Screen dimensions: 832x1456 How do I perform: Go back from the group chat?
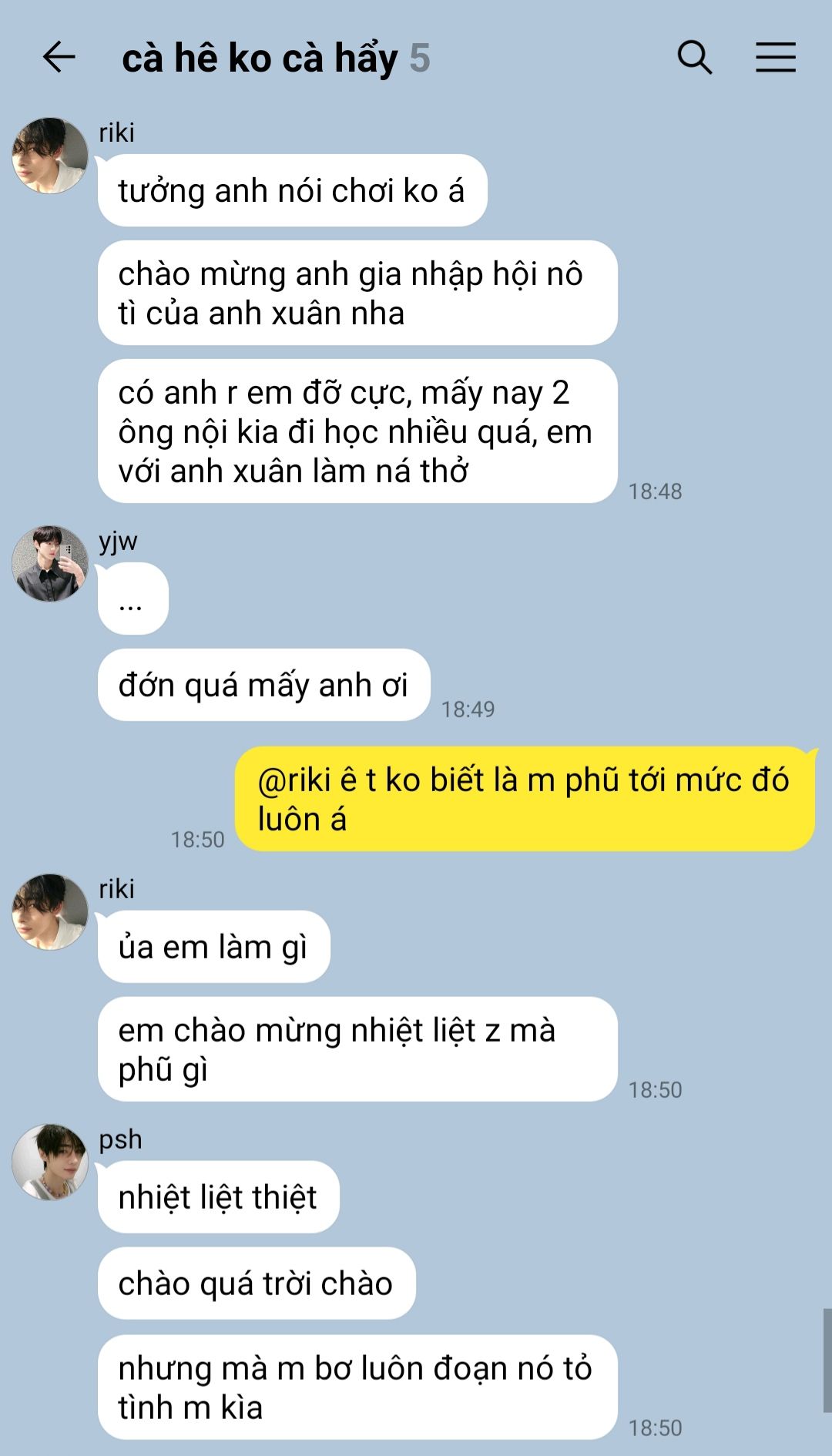coord(59,57)
